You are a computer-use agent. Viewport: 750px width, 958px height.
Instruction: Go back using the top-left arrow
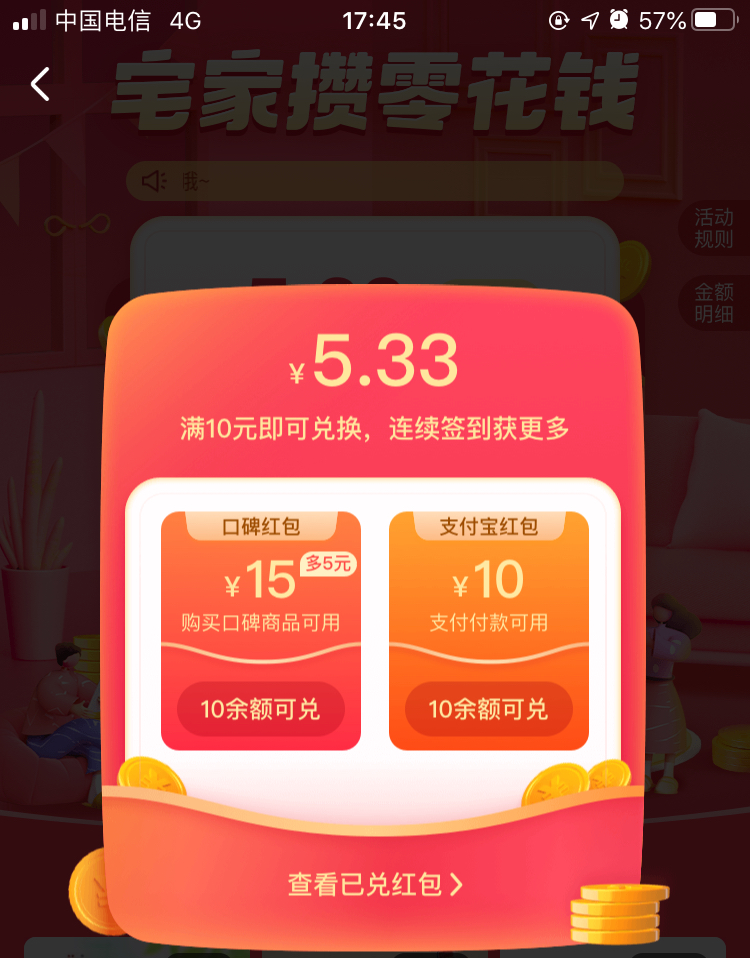pos(40,85)
